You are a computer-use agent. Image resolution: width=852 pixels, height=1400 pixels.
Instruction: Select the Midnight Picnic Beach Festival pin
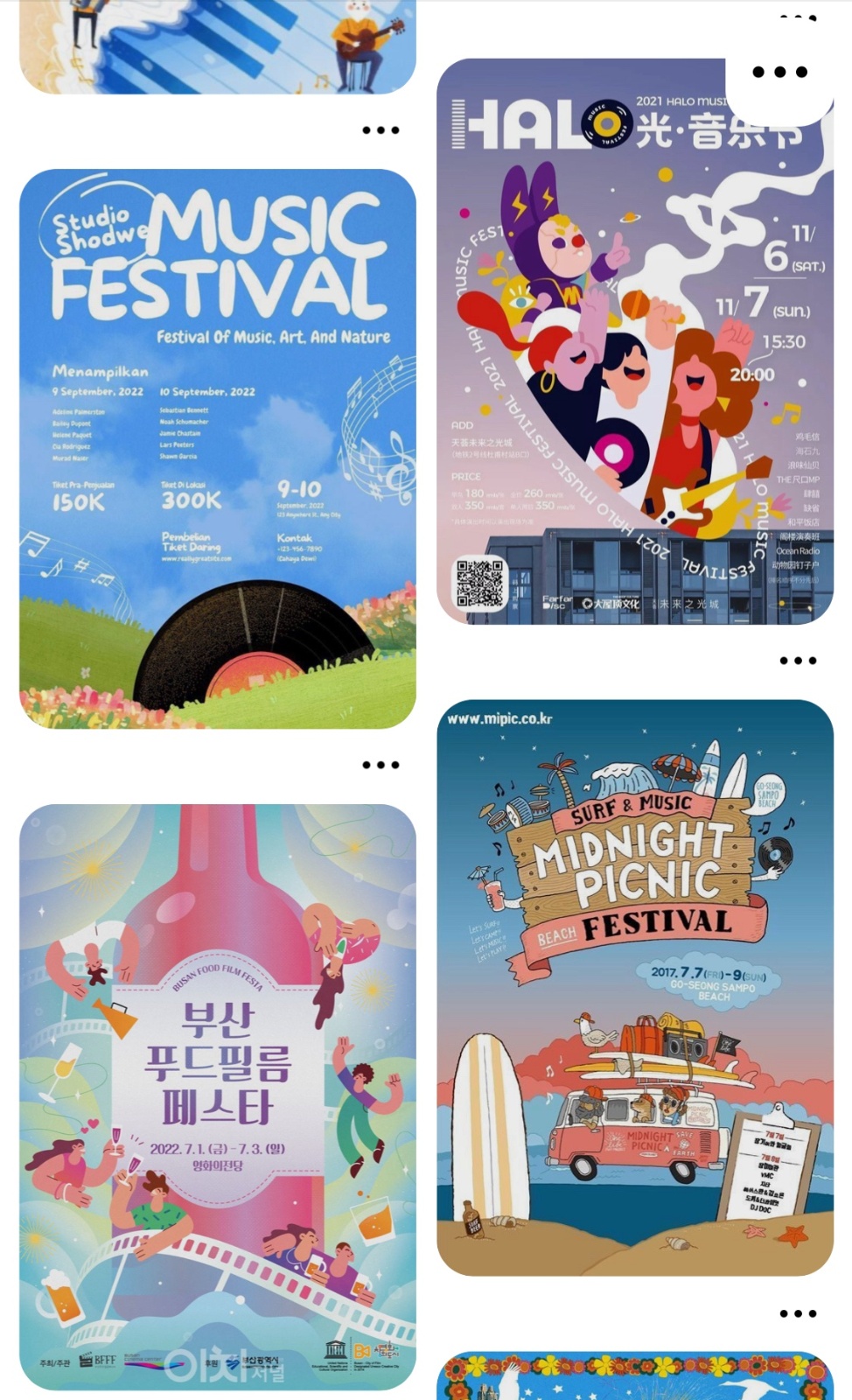pos(635,987)
